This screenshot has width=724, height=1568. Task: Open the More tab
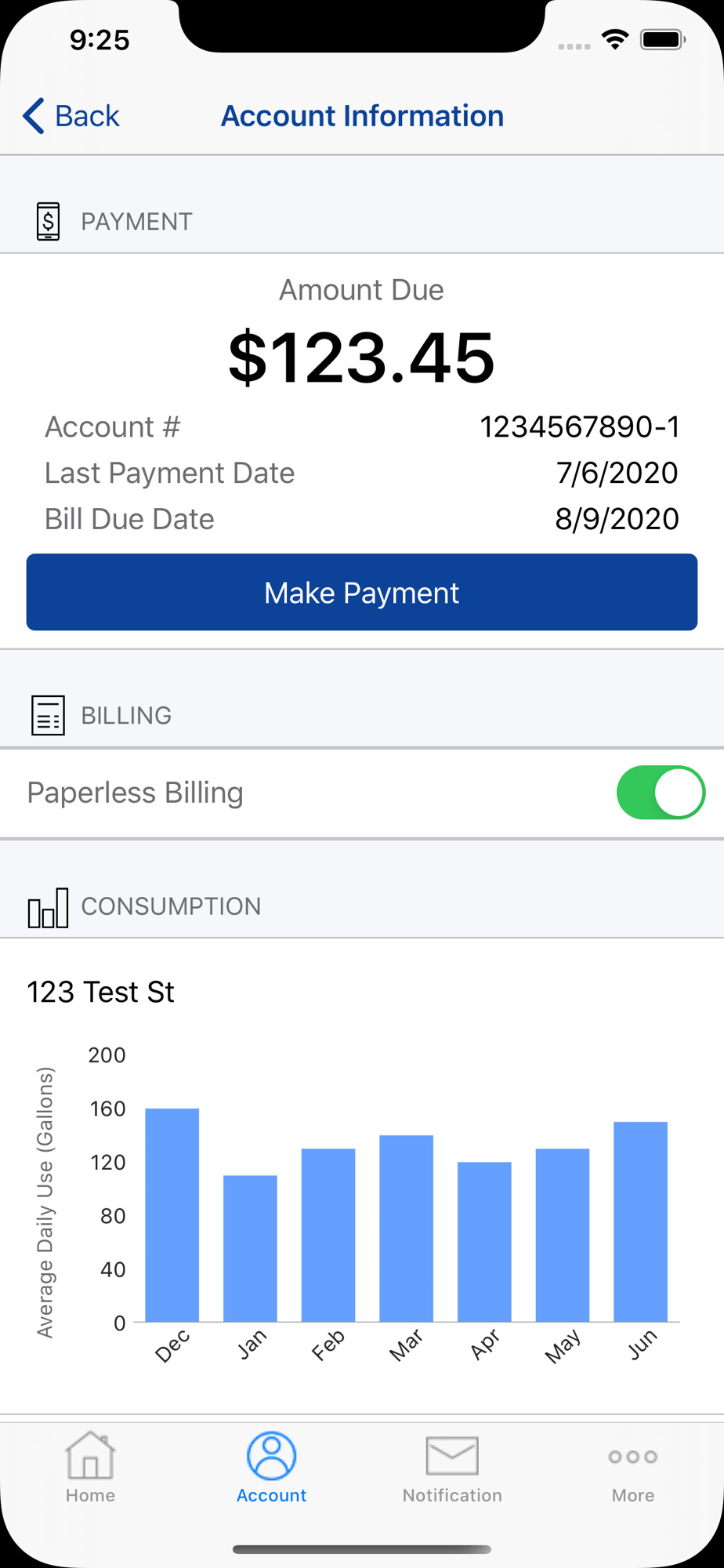[633, 1467]
